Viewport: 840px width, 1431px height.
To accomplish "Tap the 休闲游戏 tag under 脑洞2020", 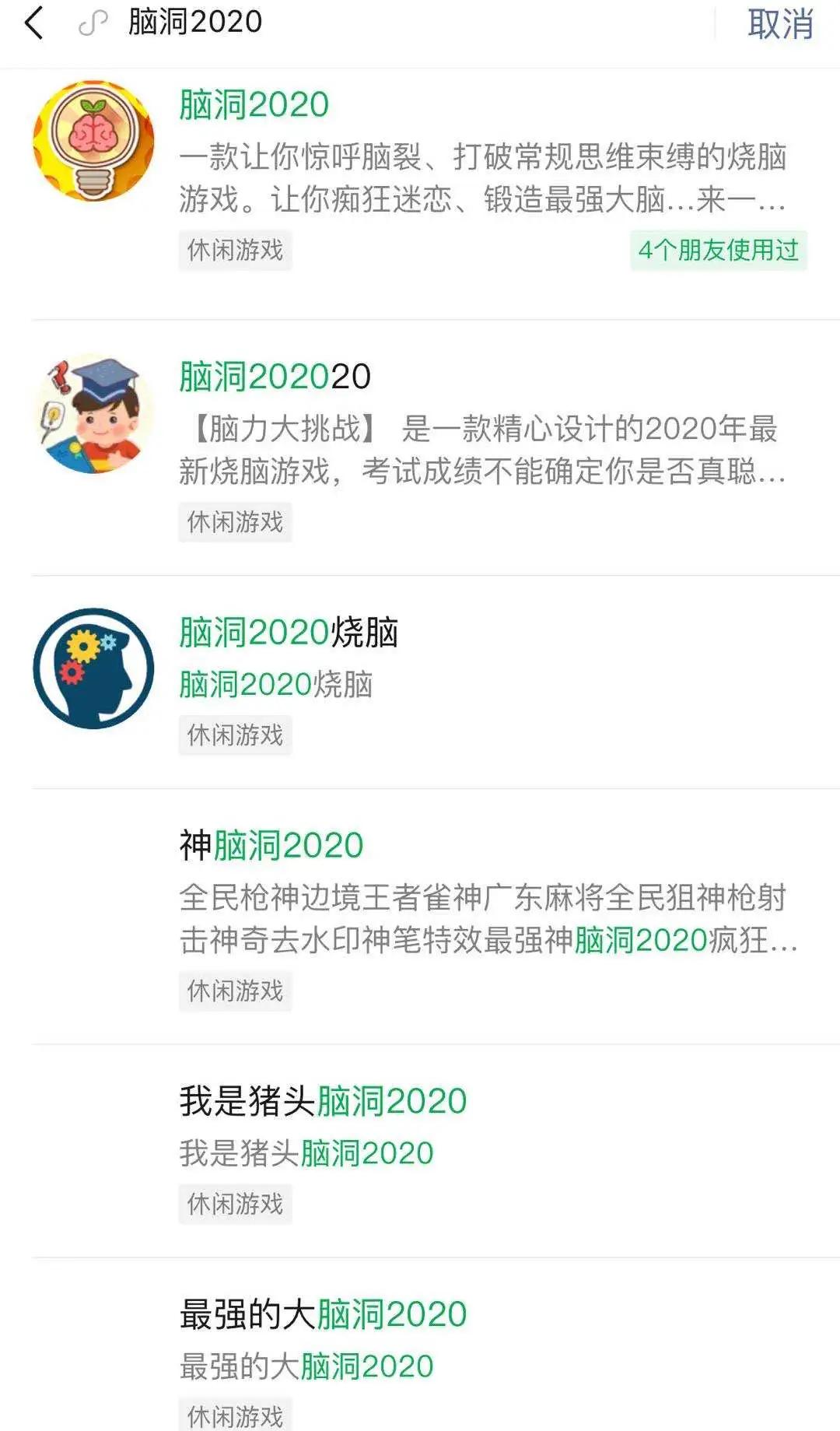I will [x=235, y=249].
